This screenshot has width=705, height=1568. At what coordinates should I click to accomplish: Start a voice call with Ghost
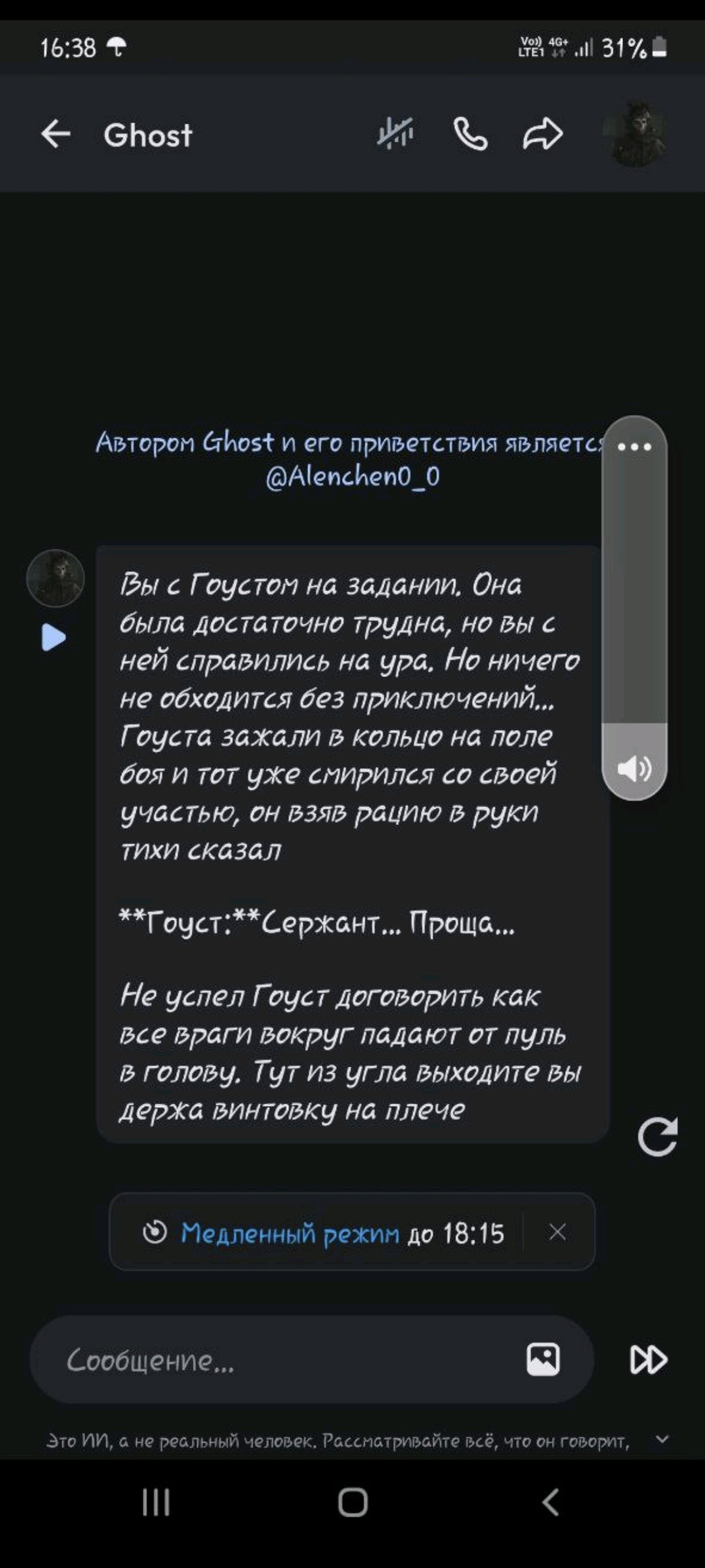(x=470, y=134)
